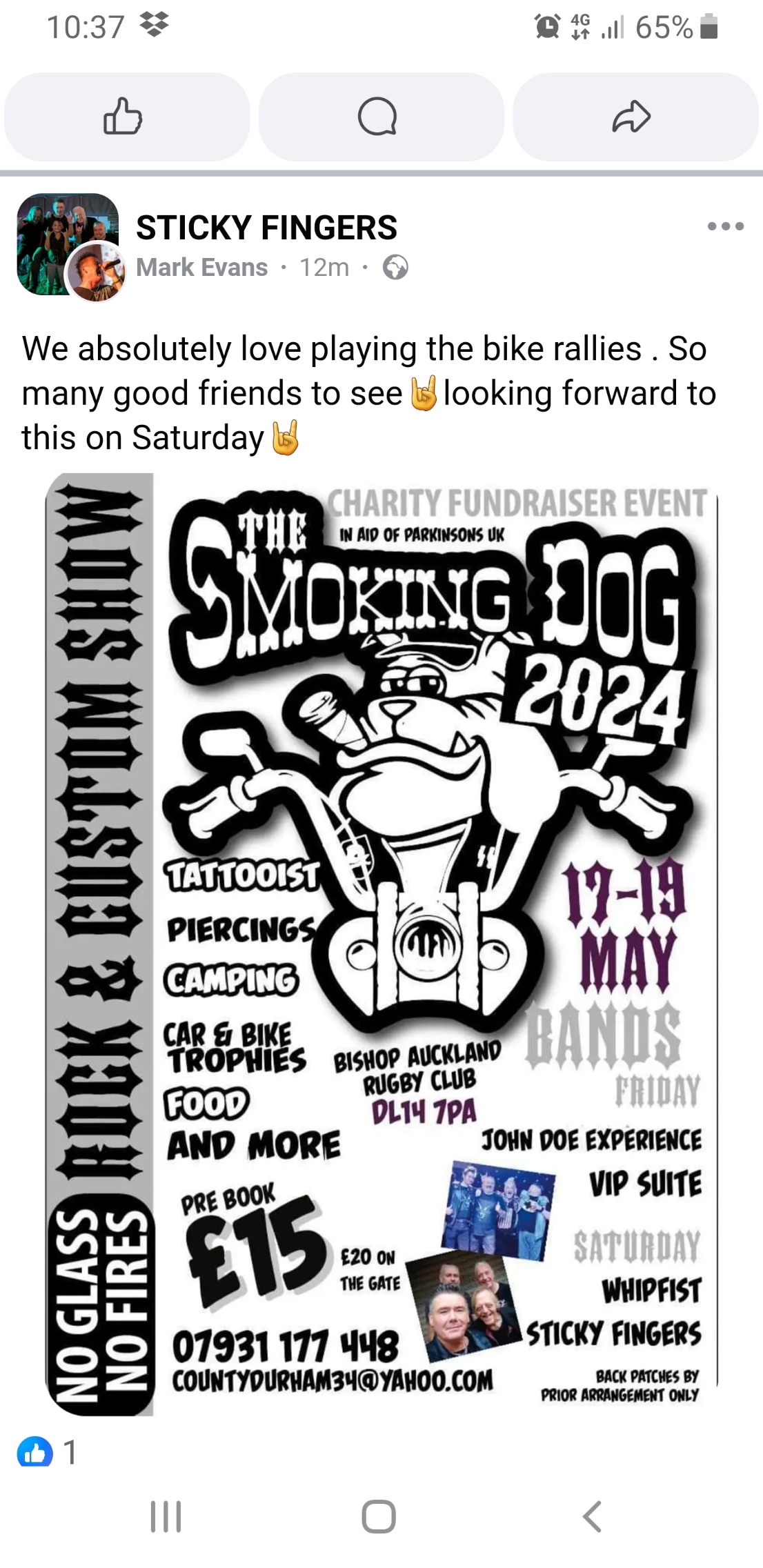
Task: Open the post's three-dot options menu
Action: coord(725,226)
